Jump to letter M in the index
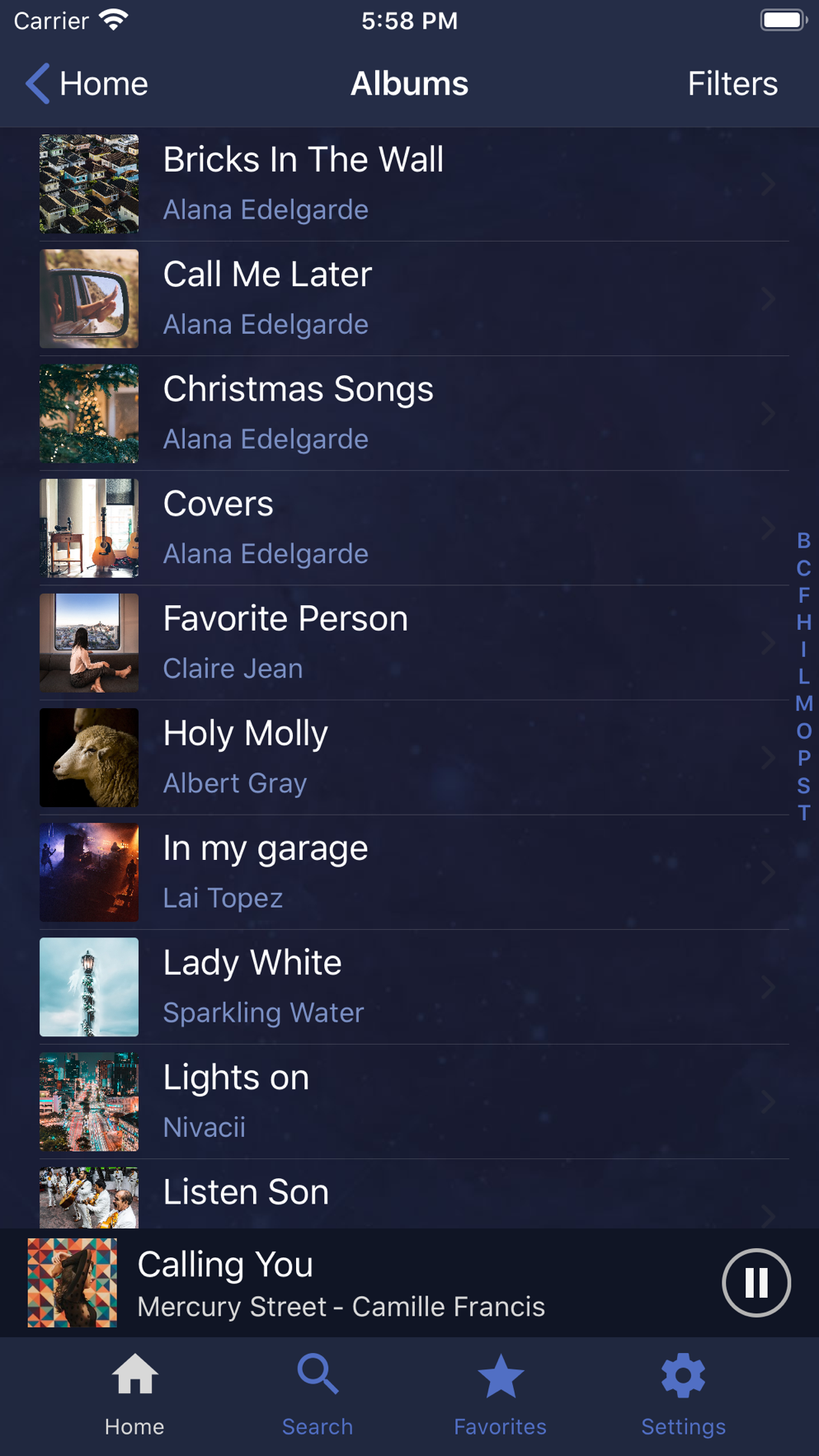 click(x=804, y=704)
